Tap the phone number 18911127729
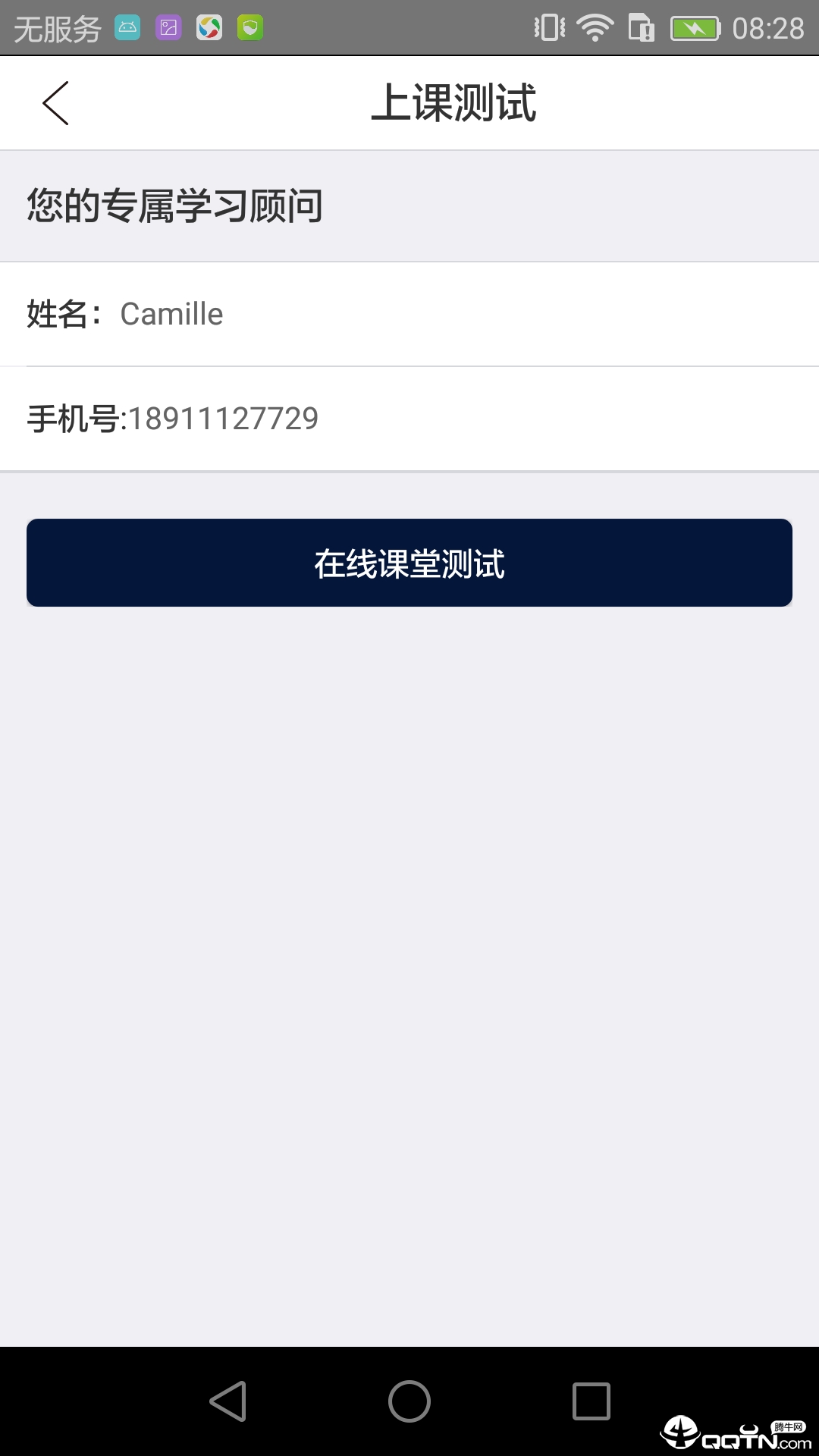Viewport: 819px width, 1456px height. click(x=224, y=417)
